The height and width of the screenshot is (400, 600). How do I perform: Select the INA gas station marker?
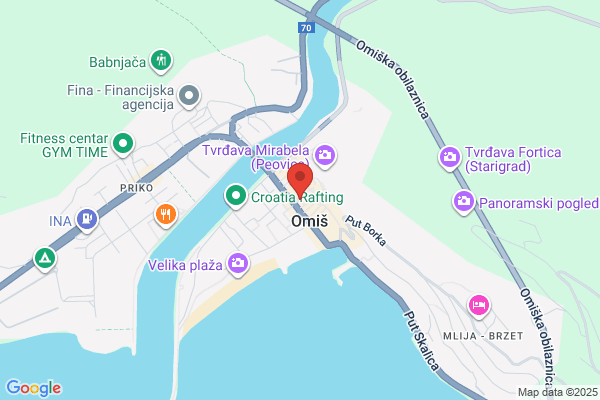click(x=87, y=219)
